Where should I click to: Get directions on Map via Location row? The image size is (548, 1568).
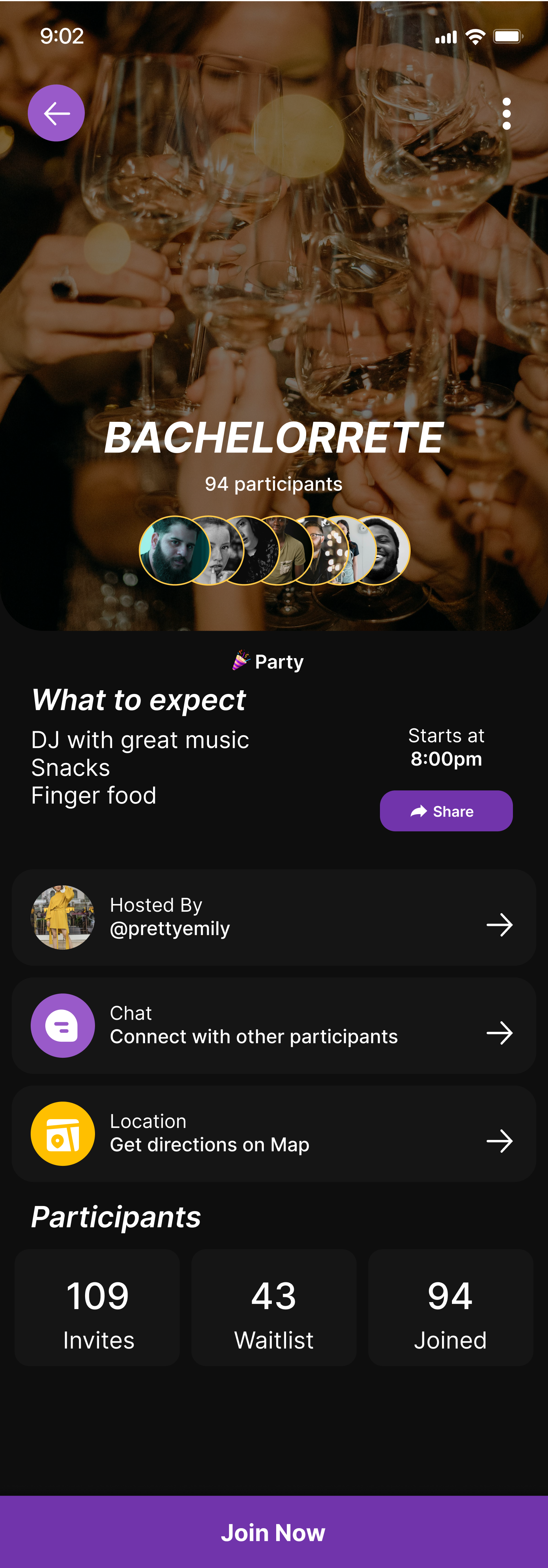pos(273,1133)
